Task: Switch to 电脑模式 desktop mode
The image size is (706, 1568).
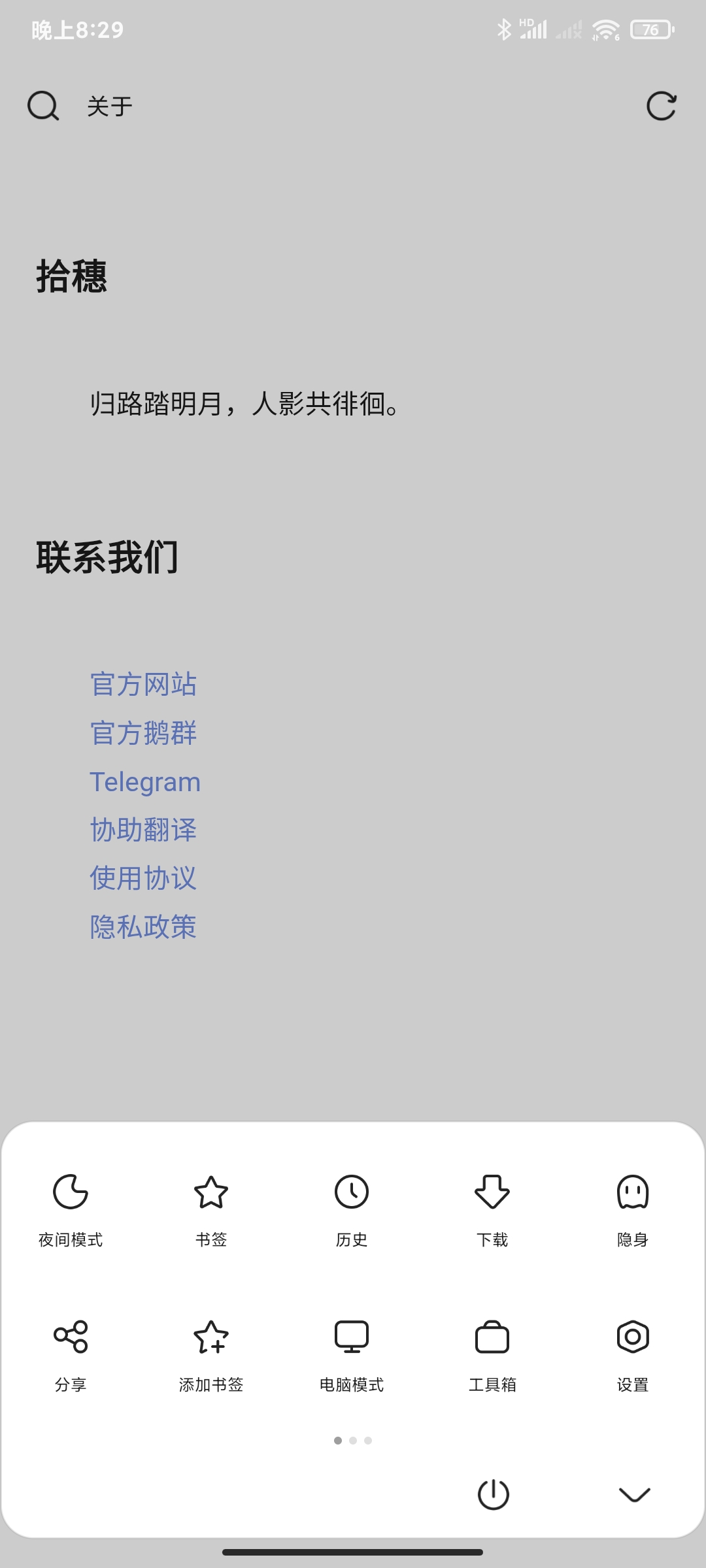Action: tap(352, 1356)
